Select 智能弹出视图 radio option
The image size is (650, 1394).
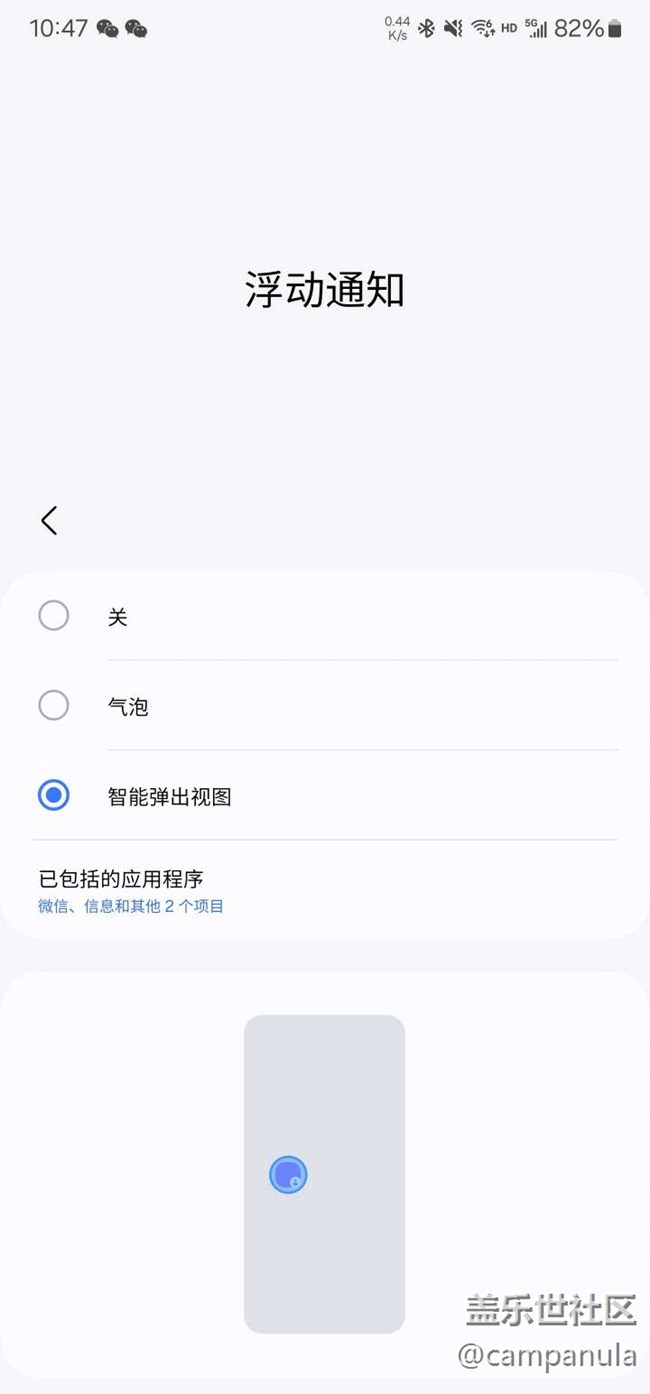point(54,796)
